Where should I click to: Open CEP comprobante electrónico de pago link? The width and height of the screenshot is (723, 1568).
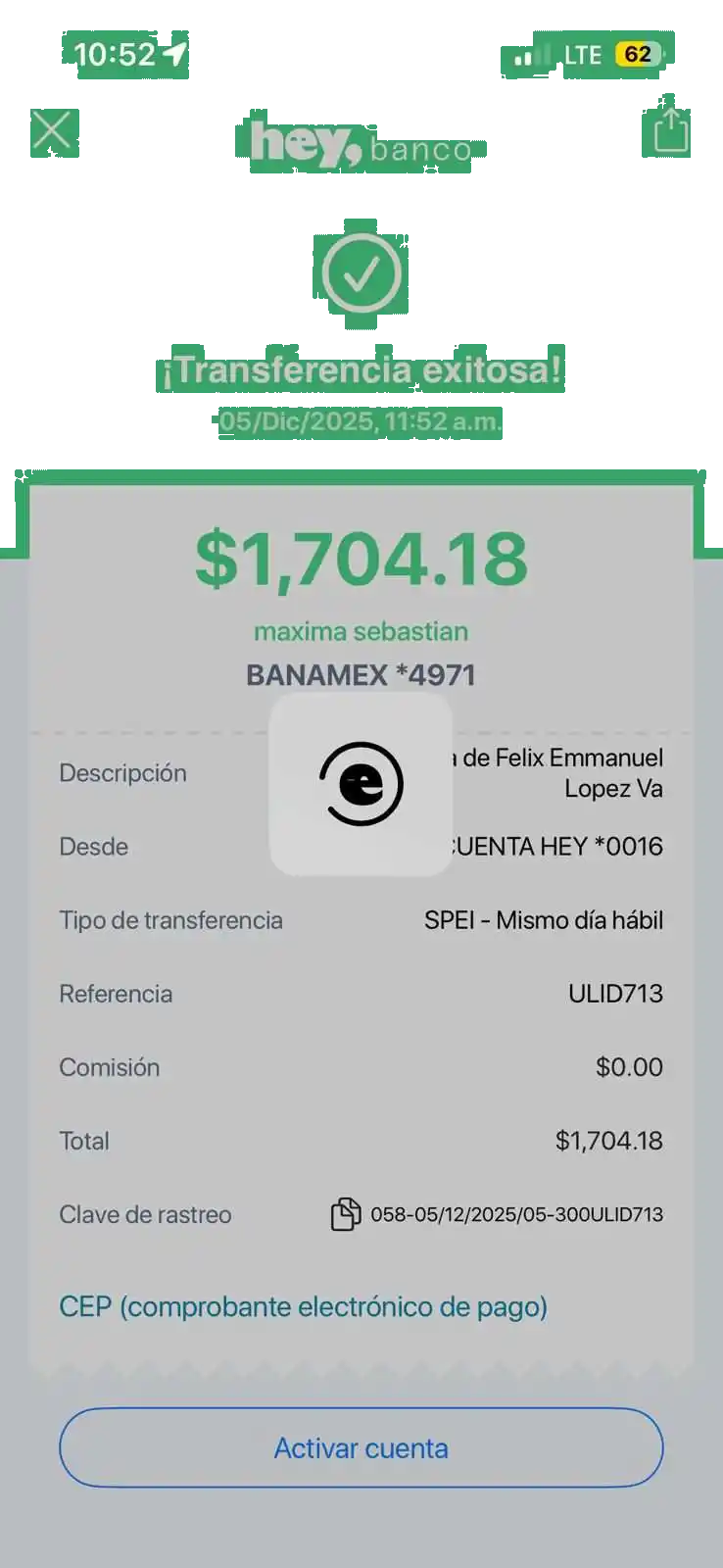tap(303, 1306)
